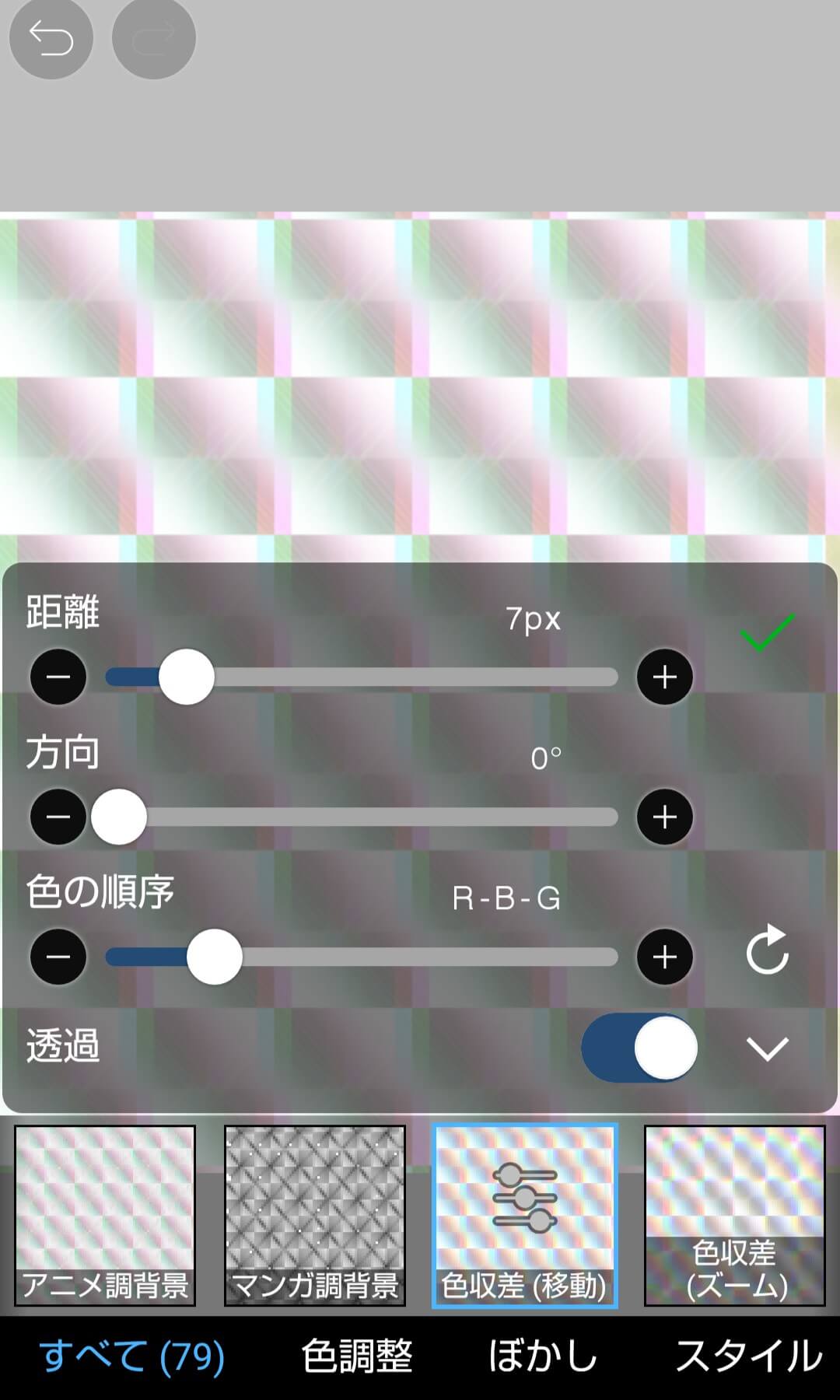Switch to the 色調整 tab
840x1400 pixels.
[357, 1356]
